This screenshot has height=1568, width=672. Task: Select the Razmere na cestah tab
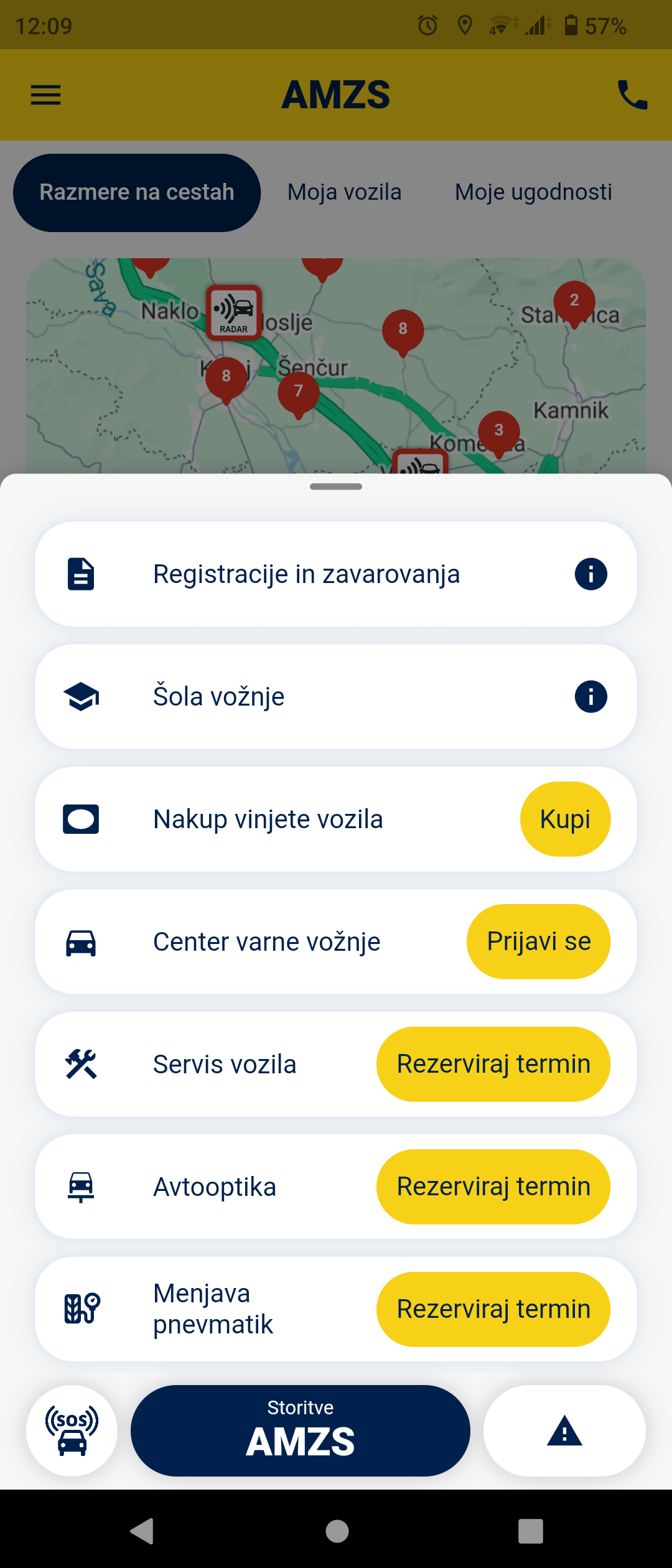137,192
